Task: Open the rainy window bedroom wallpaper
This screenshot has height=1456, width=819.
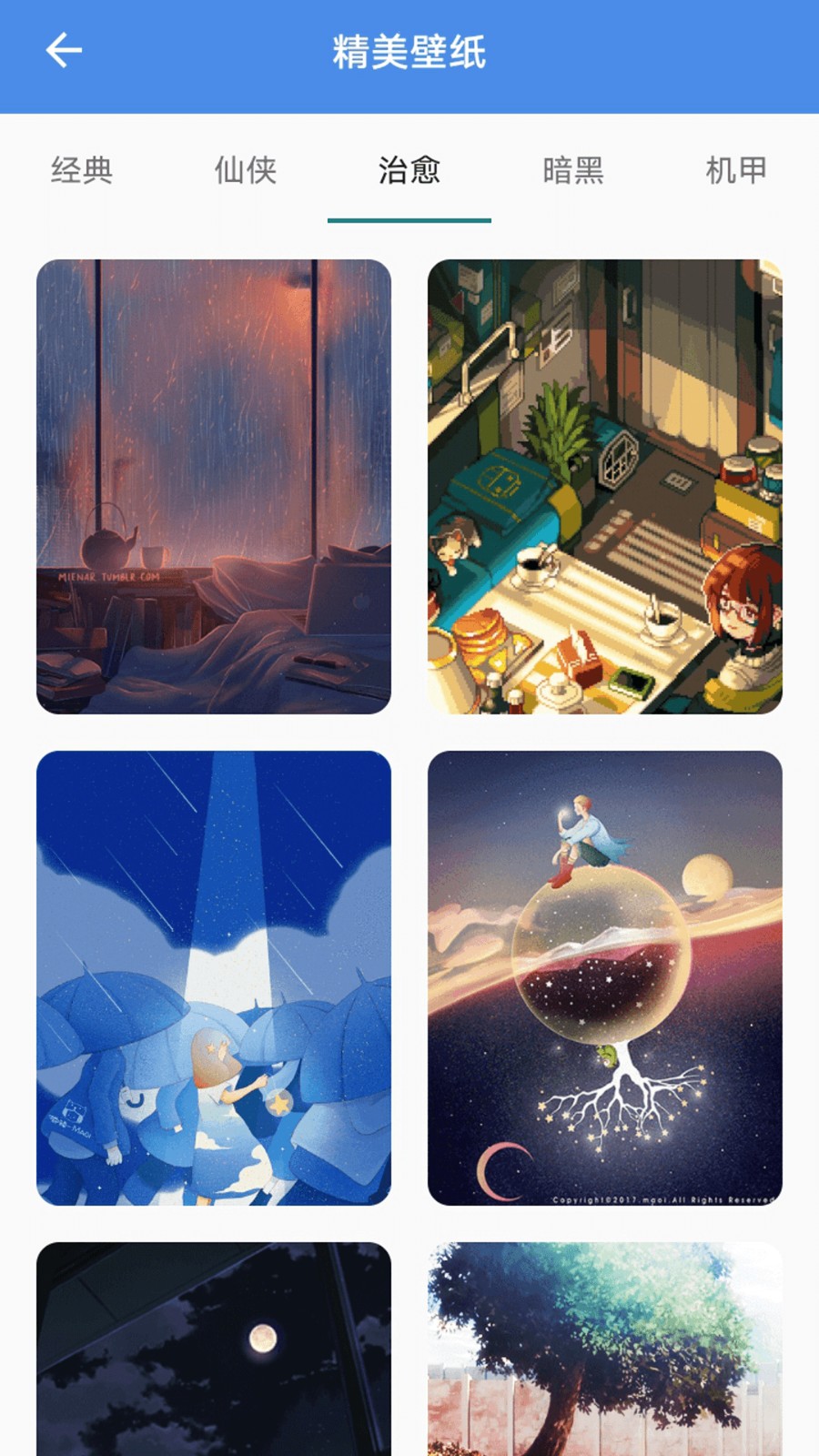Action: click(214, 487)
